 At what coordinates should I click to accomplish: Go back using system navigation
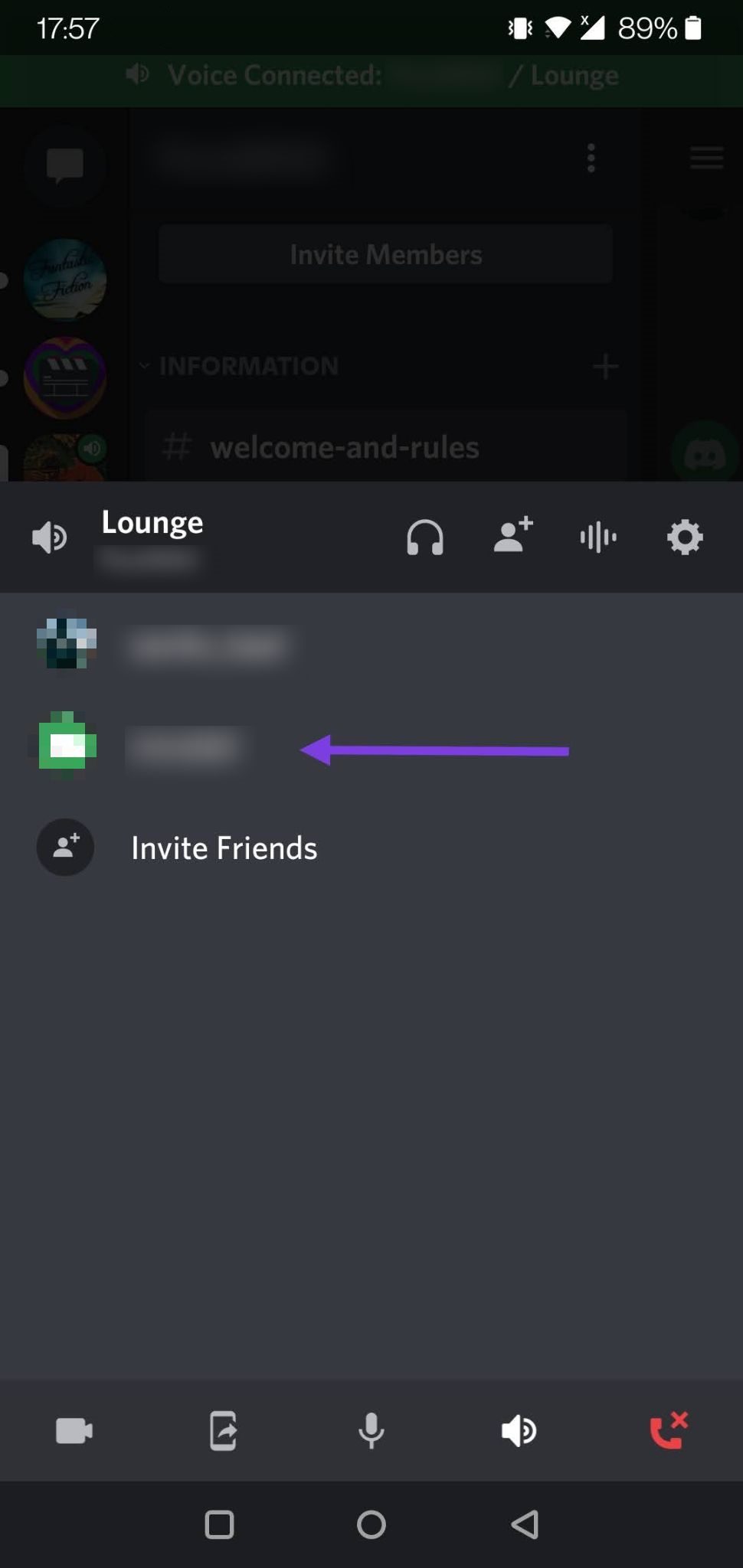525,1524
